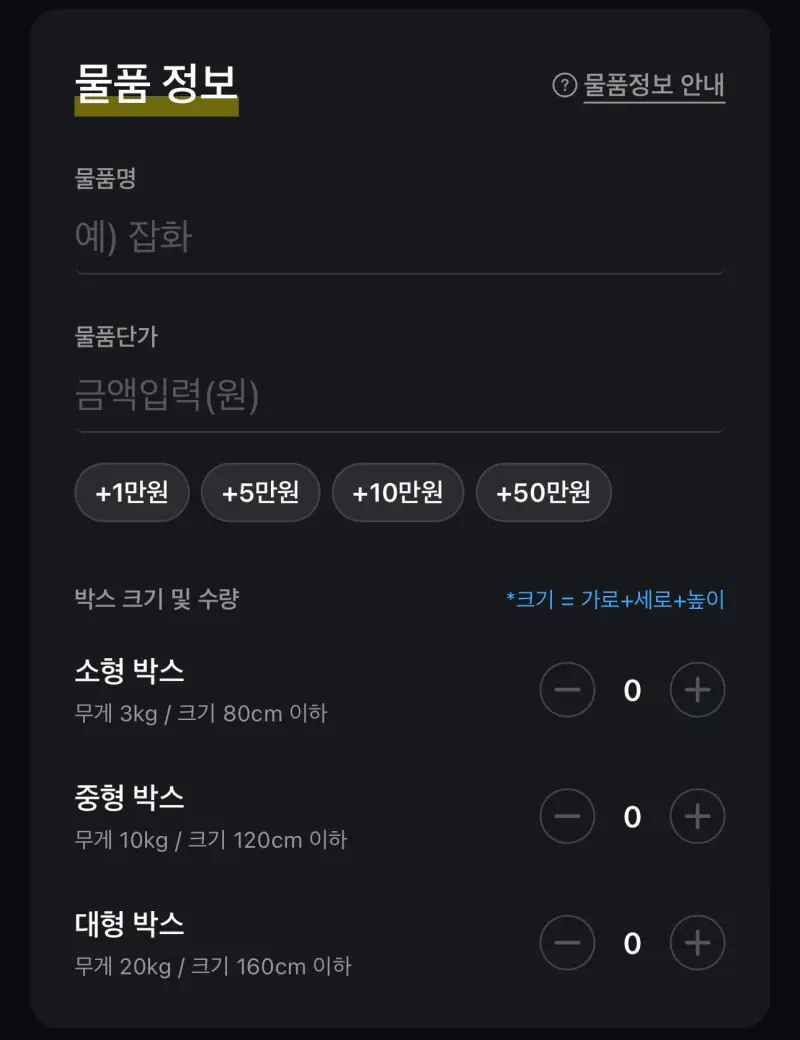Tap the +10만원 amount button
The image size is (800, 1040).
click(x=398, y=492)
